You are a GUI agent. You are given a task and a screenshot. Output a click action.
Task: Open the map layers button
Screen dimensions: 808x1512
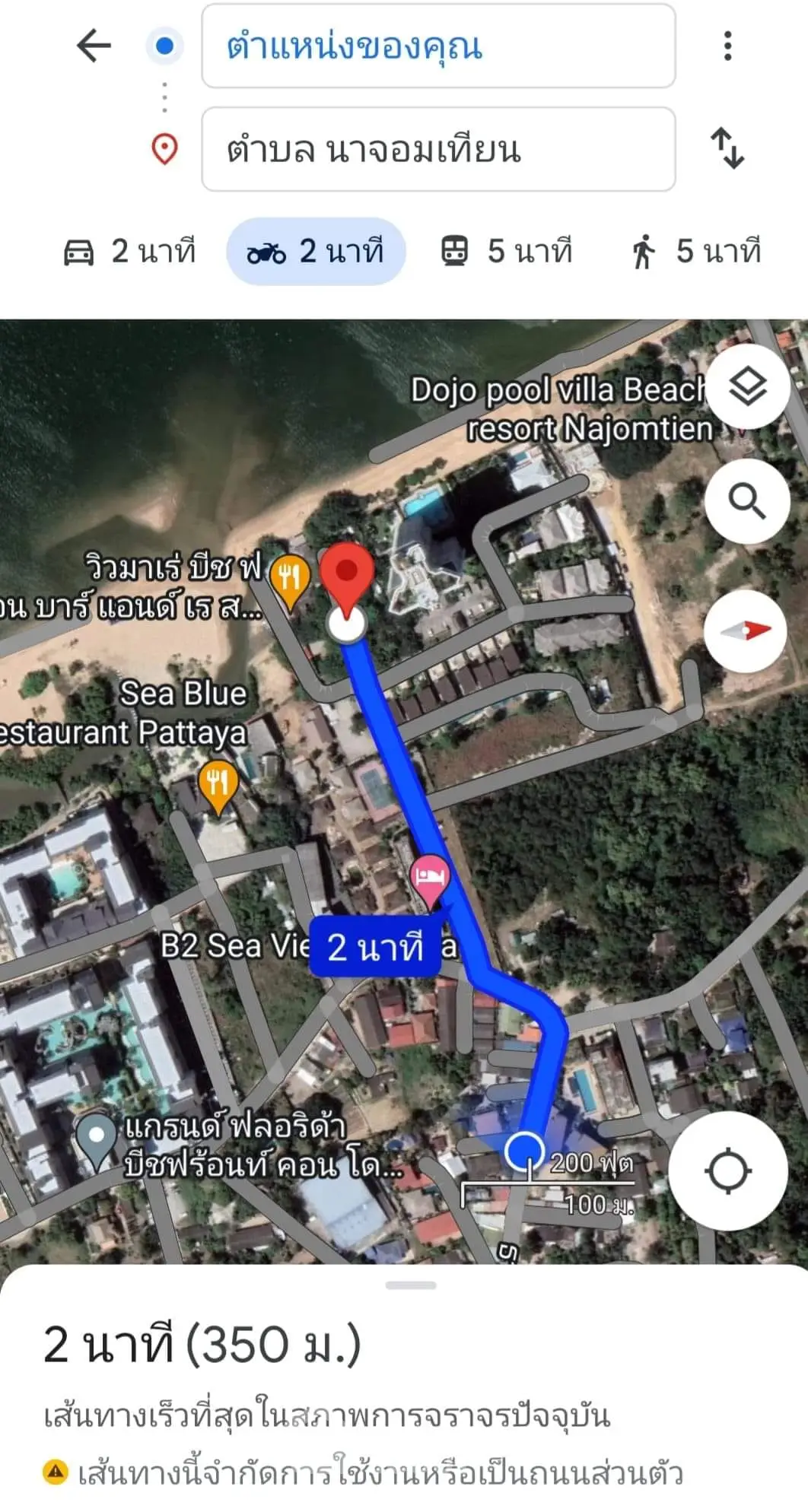(746, 386)
